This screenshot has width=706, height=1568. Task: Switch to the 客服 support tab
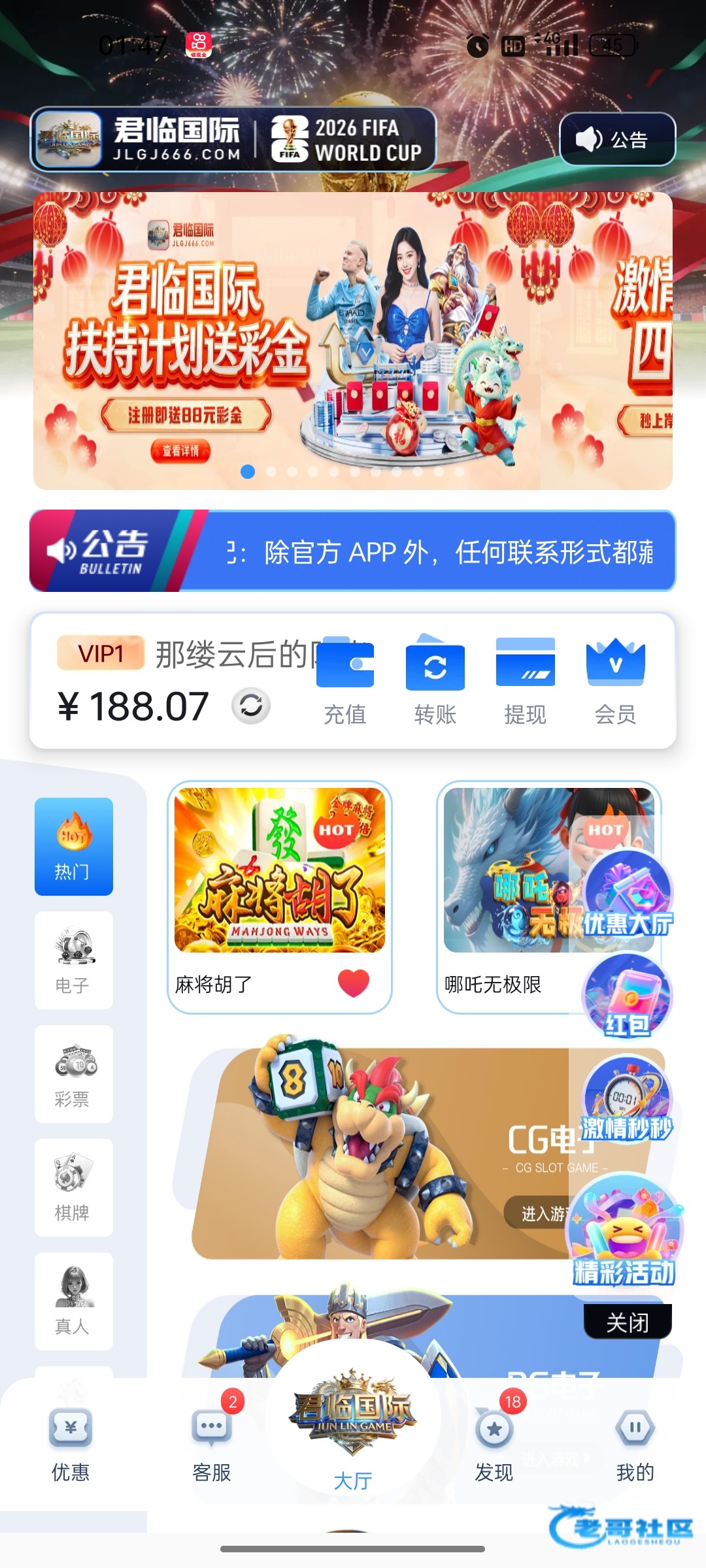point(212,1444)
